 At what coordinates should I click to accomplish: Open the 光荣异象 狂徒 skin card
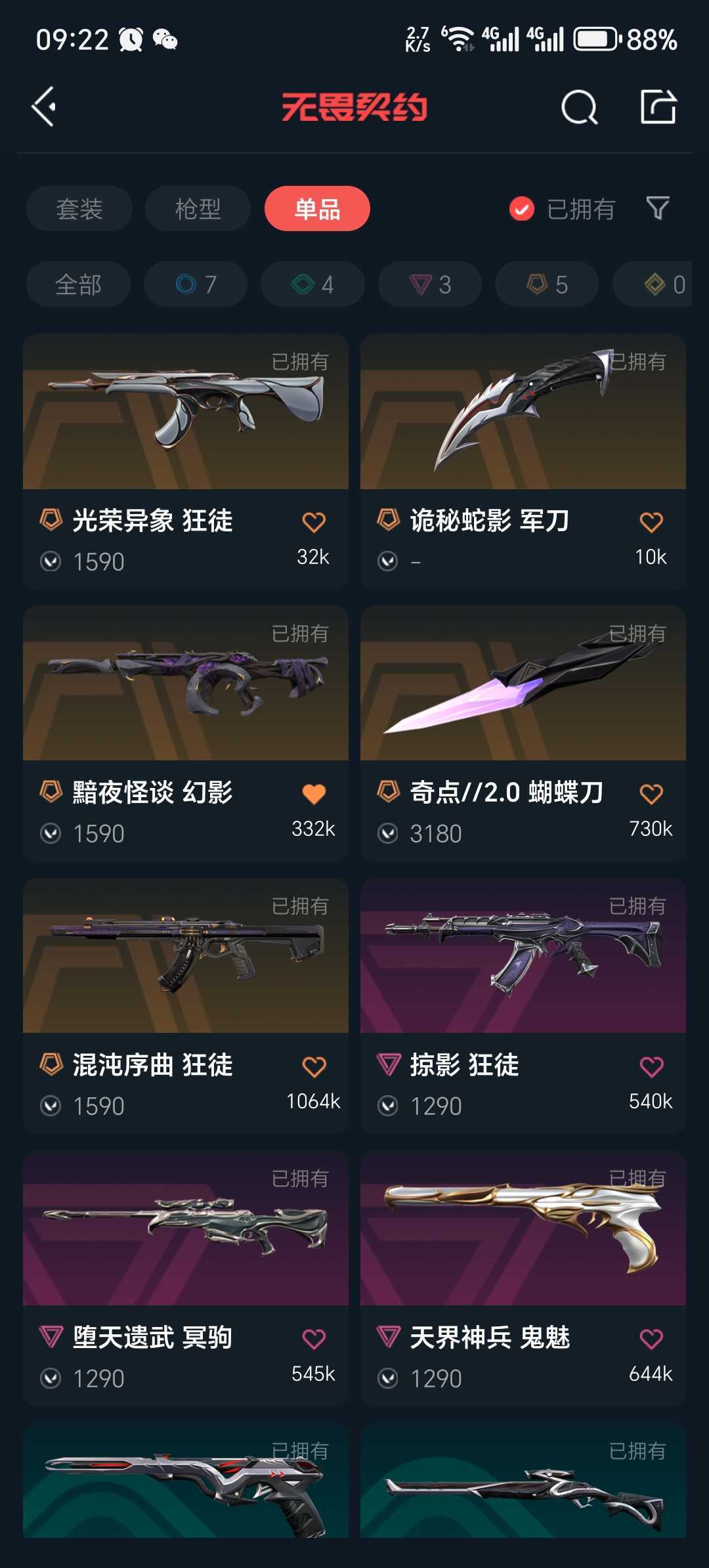pyautogui.click(x=186, y=462)
